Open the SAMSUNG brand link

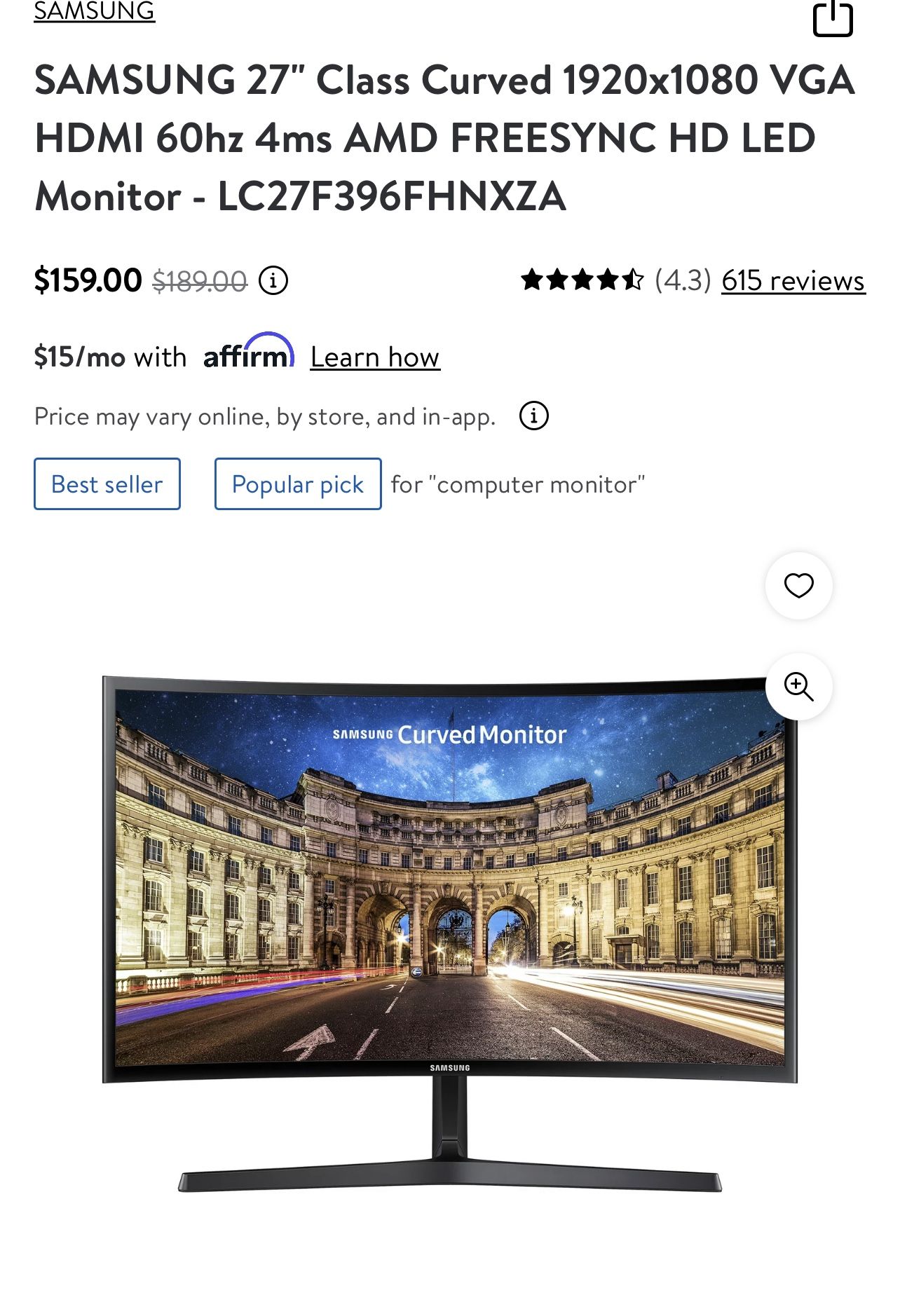[x=94, y=11]
